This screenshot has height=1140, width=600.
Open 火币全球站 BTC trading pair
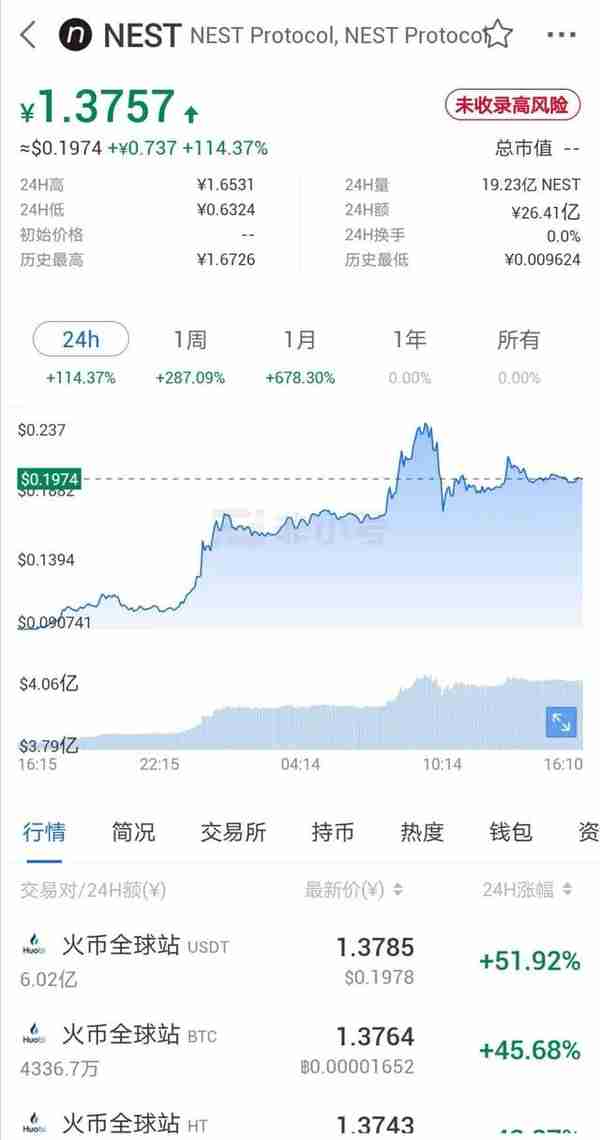point(300,1050)
